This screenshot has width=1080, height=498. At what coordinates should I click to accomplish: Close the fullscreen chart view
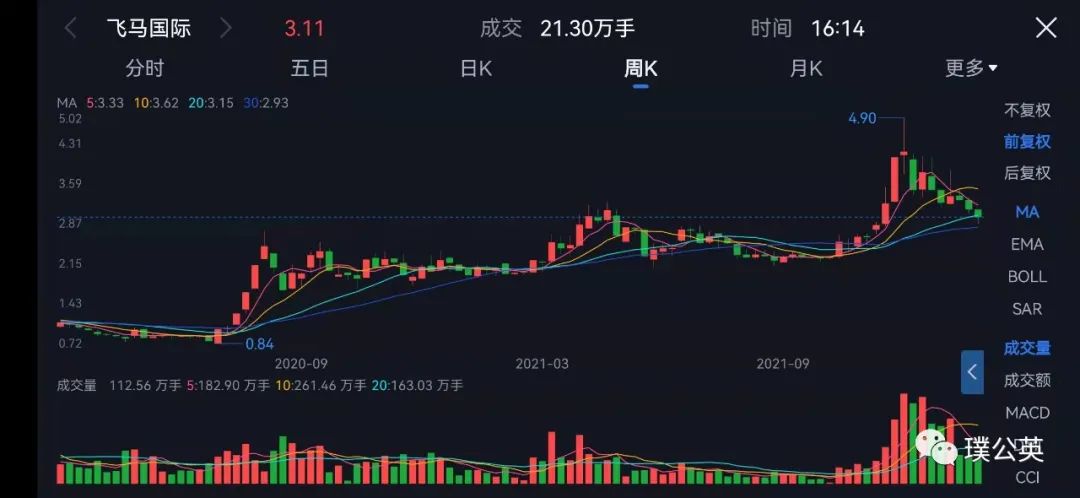(x=1045, y=28)
